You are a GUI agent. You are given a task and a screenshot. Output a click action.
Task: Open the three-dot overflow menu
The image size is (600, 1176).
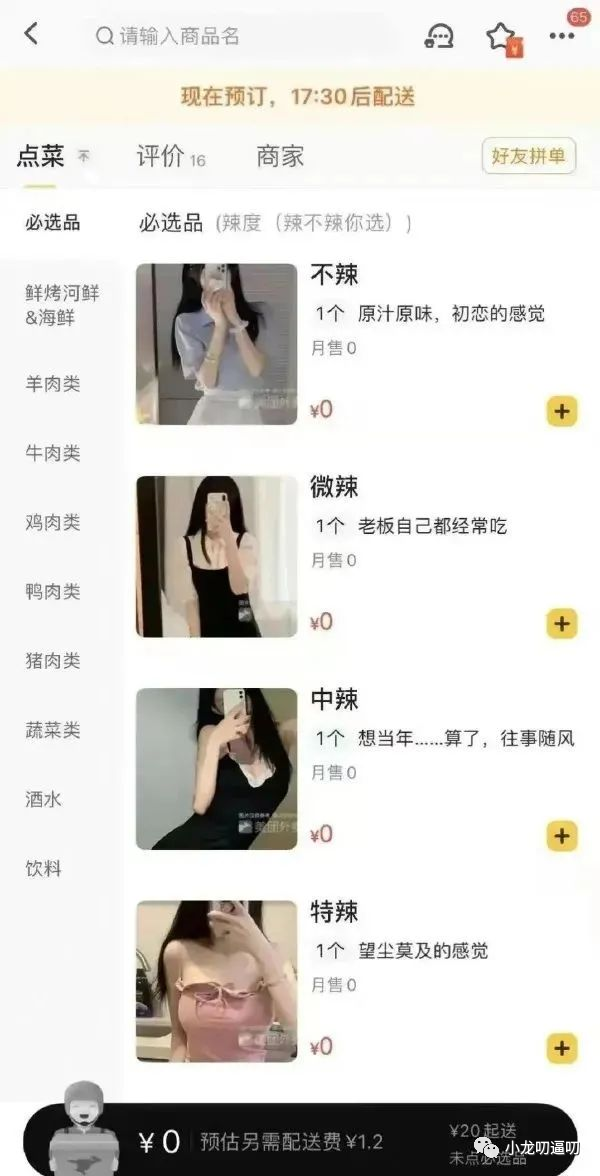(562, 35)
